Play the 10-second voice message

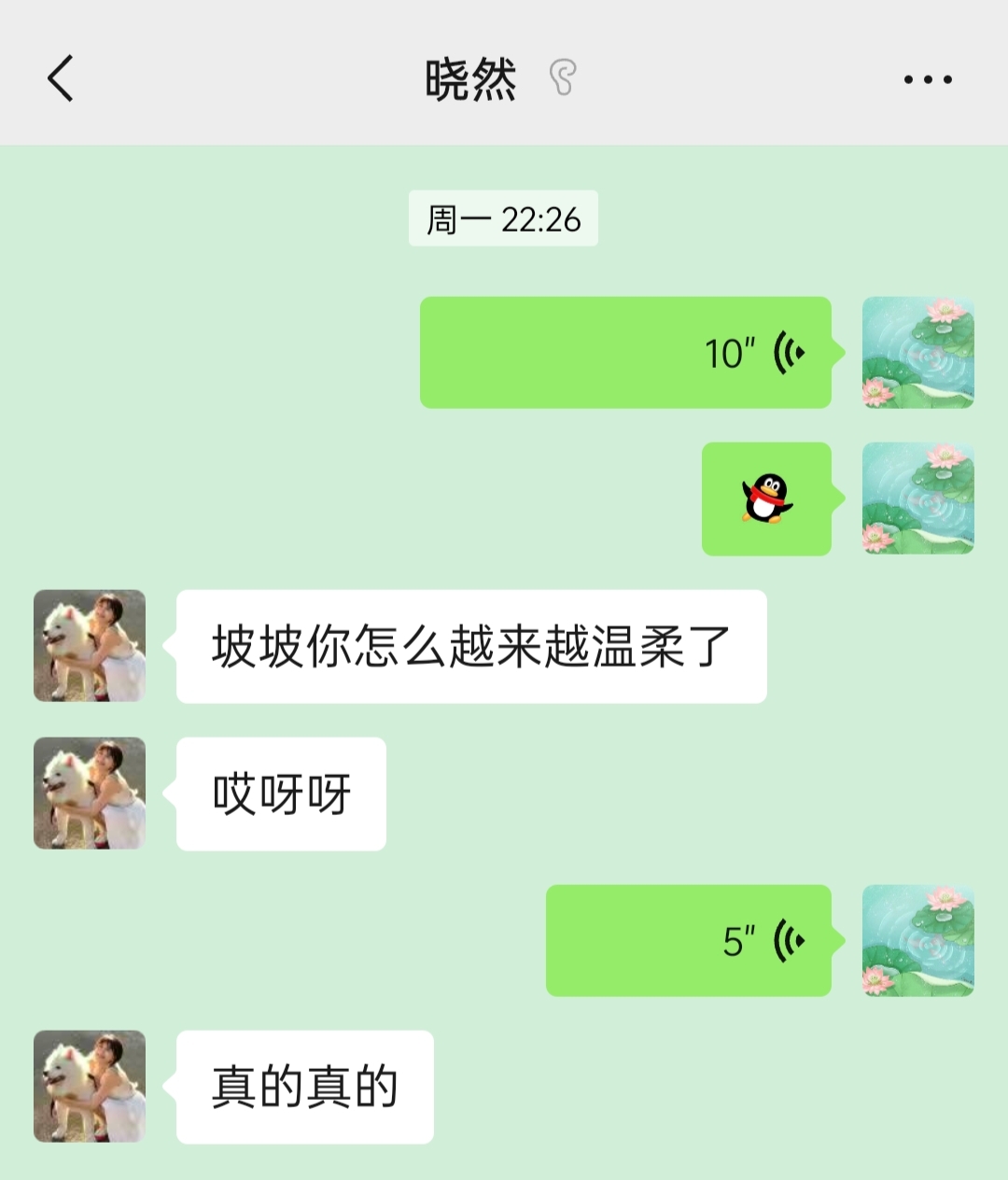625,353
